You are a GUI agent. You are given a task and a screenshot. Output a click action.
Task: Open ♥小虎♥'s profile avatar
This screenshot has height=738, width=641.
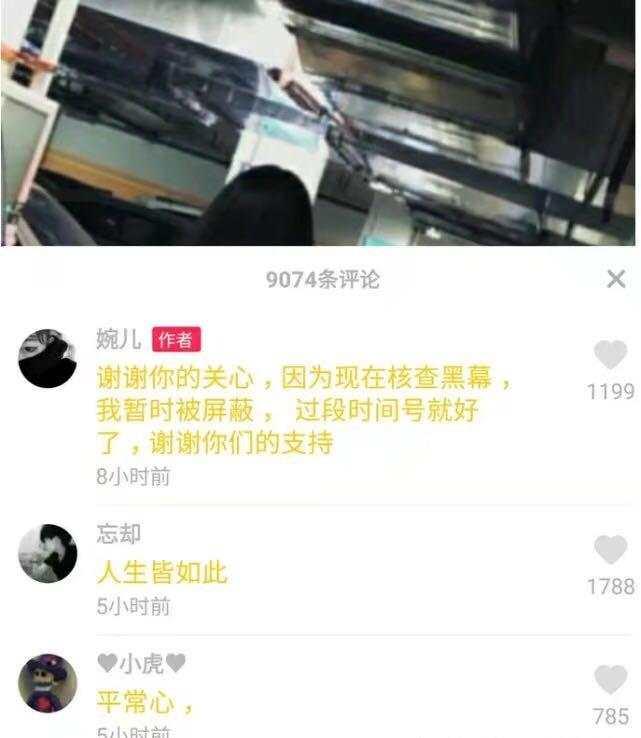coord(47,683)
